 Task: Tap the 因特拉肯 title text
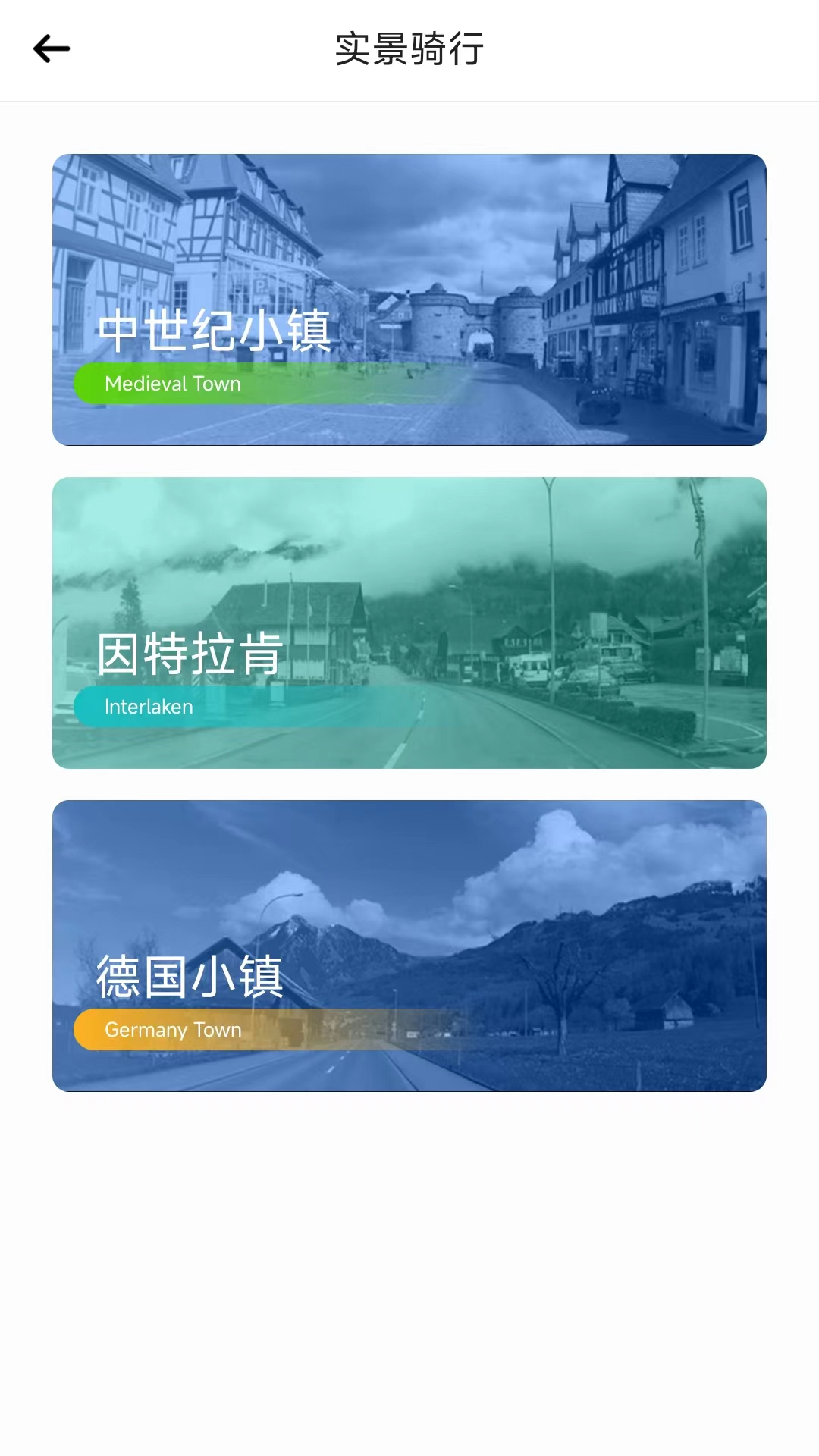coord(188,654)
